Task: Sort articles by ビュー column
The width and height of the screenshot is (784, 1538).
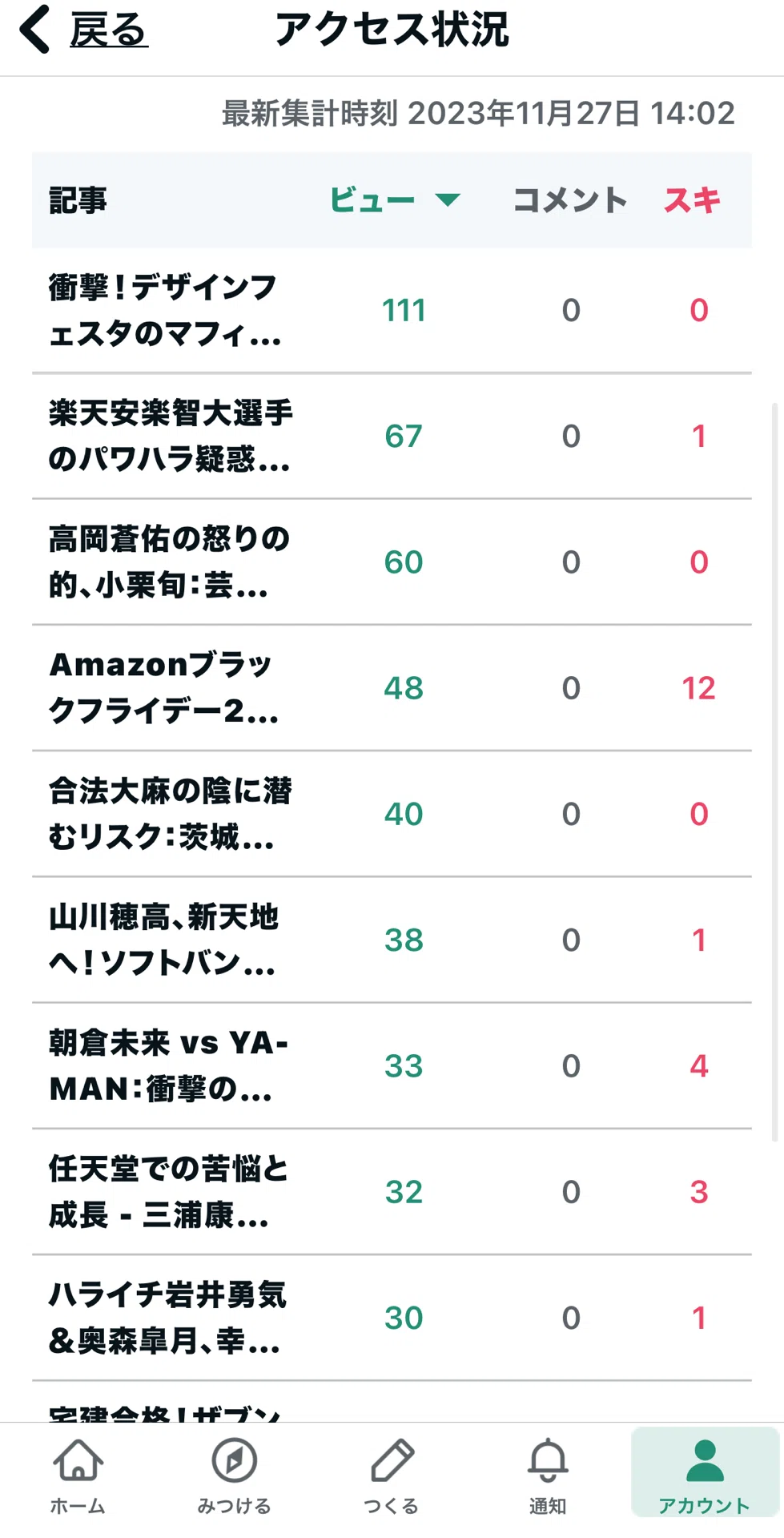Action: tap(395, 200)
